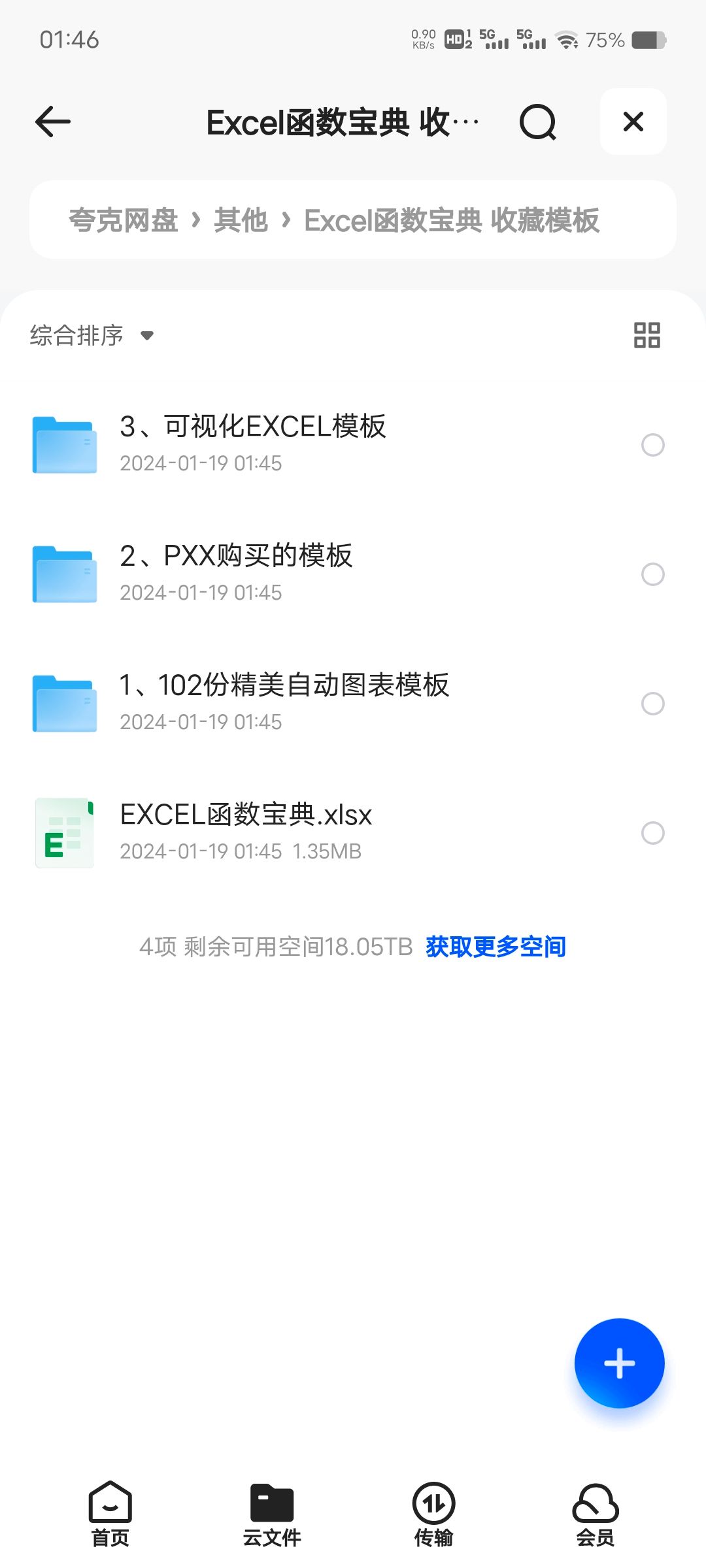The height and width of the screenshot is (1568, 706).
Task: Tap 获取更多空间 link
Action: pyautogui.click(x=496, y=947)
